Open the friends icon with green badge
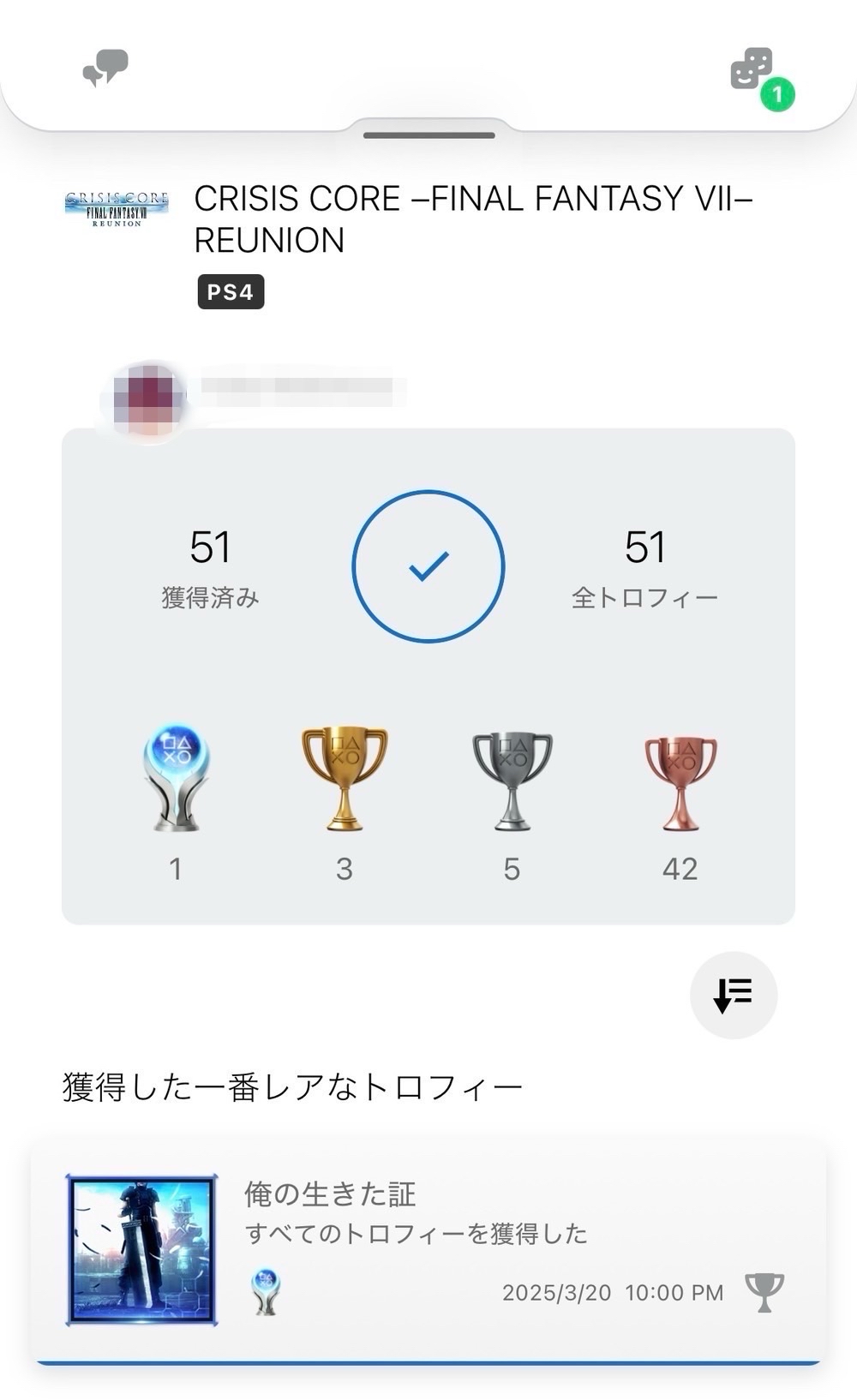This screenshot has height=1400, width=857. tap(753, 70)
